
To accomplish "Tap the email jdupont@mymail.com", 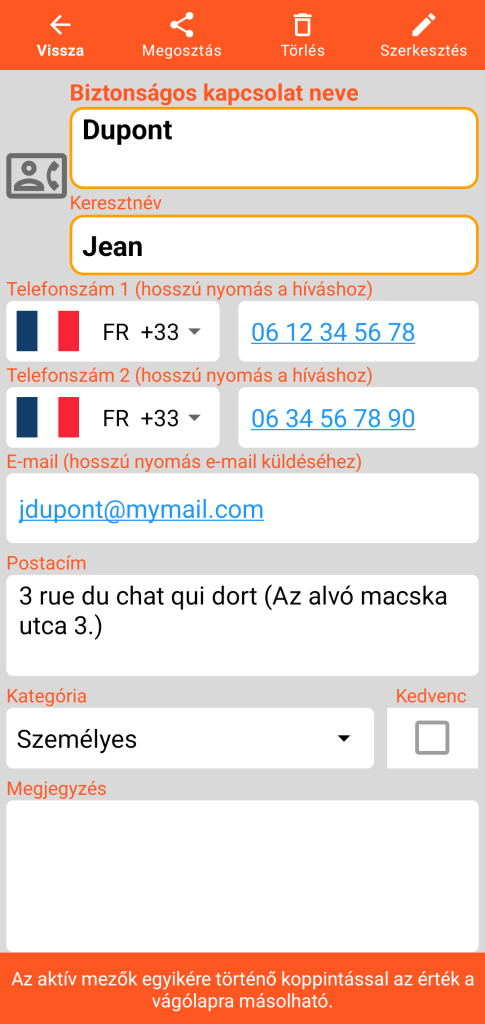I will [x=141, y=509].
